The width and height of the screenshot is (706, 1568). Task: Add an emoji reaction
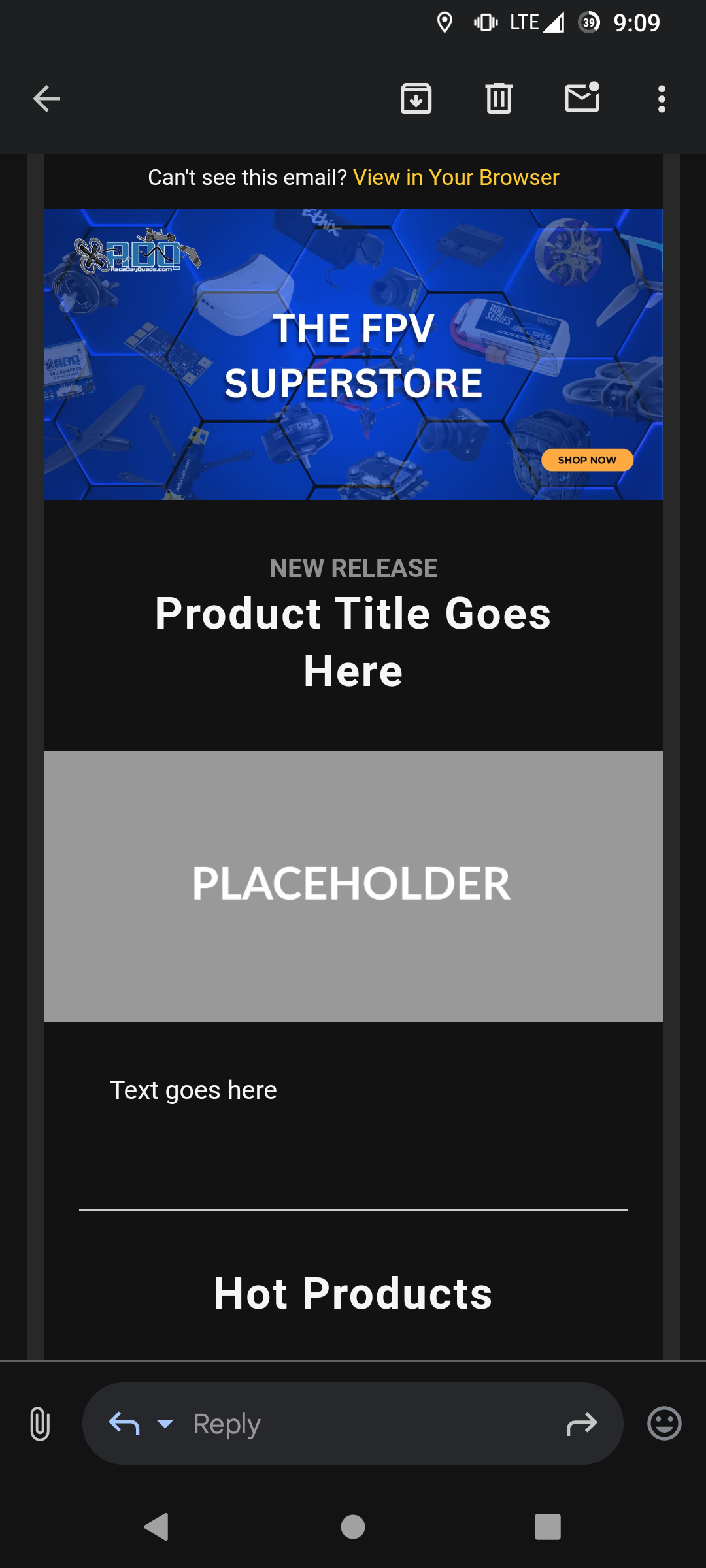coord(664,1423)
